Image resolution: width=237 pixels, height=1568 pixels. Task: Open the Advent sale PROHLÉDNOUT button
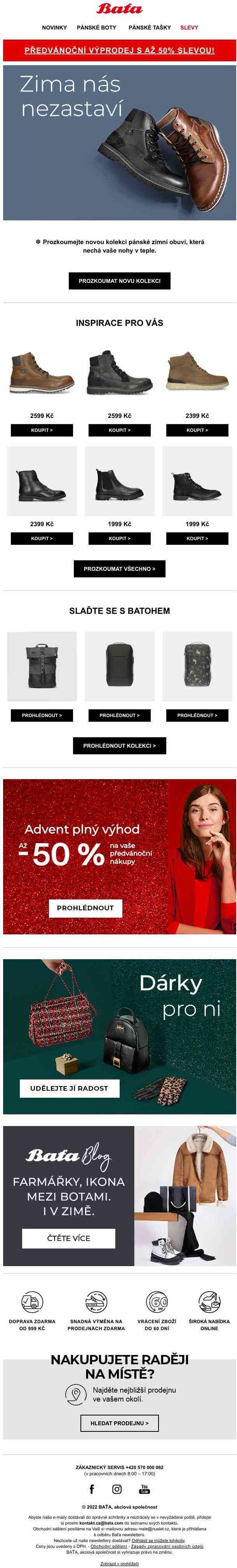85,908
